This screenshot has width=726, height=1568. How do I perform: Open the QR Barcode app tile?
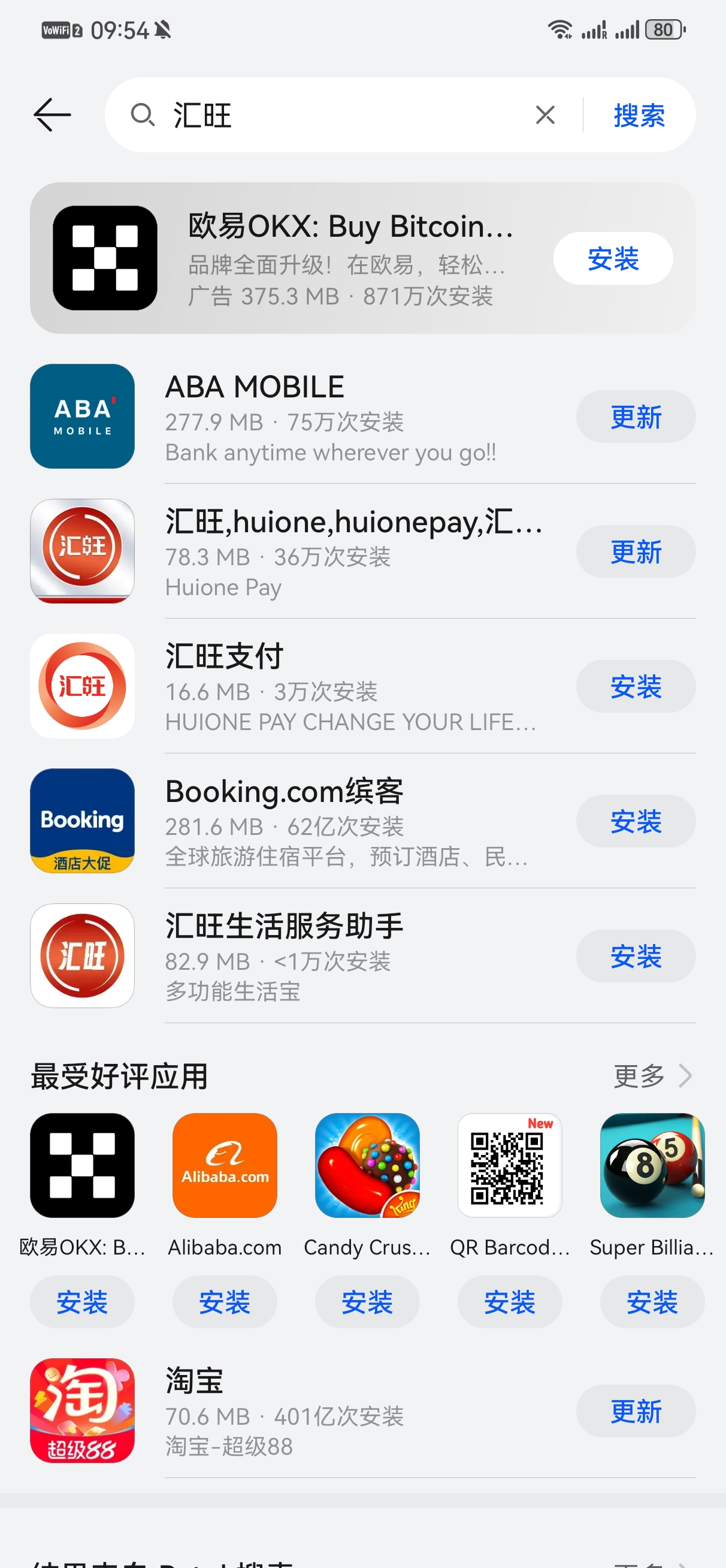tap(509, 1166)
